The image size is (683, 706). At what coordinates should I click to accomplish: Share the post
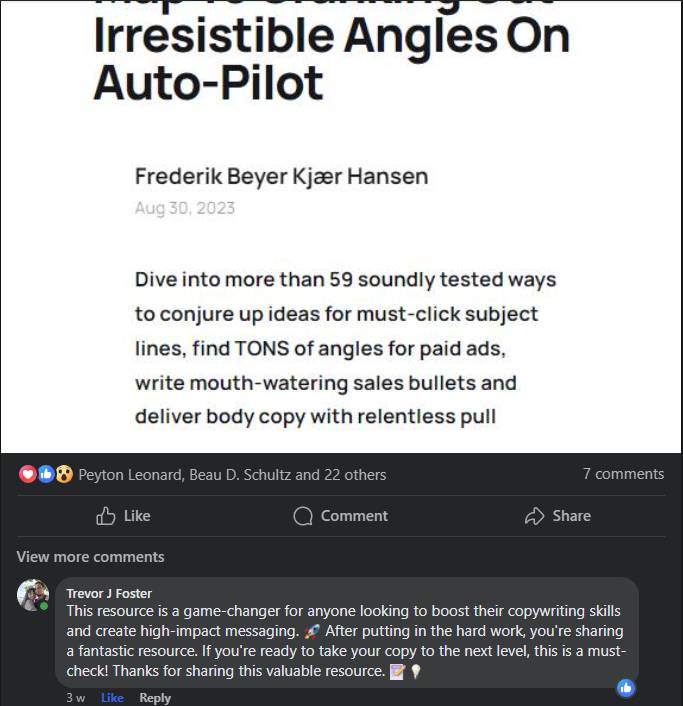[x=557, y=516]
